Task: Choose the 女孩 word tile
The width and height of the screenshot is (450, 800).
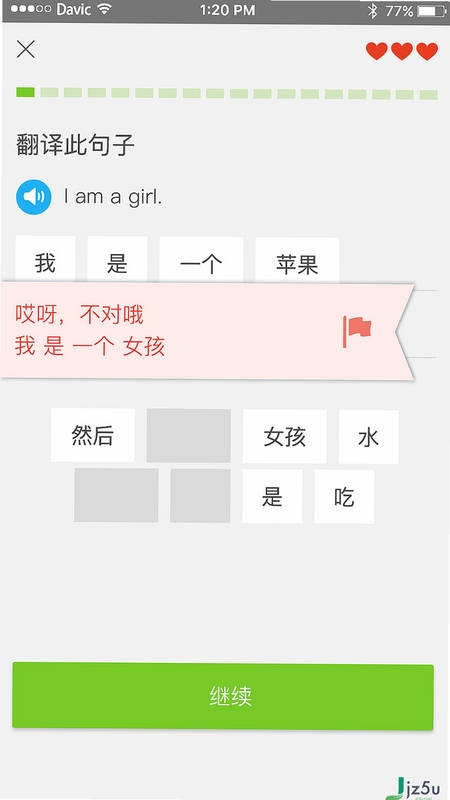Action: pos(285,436)
